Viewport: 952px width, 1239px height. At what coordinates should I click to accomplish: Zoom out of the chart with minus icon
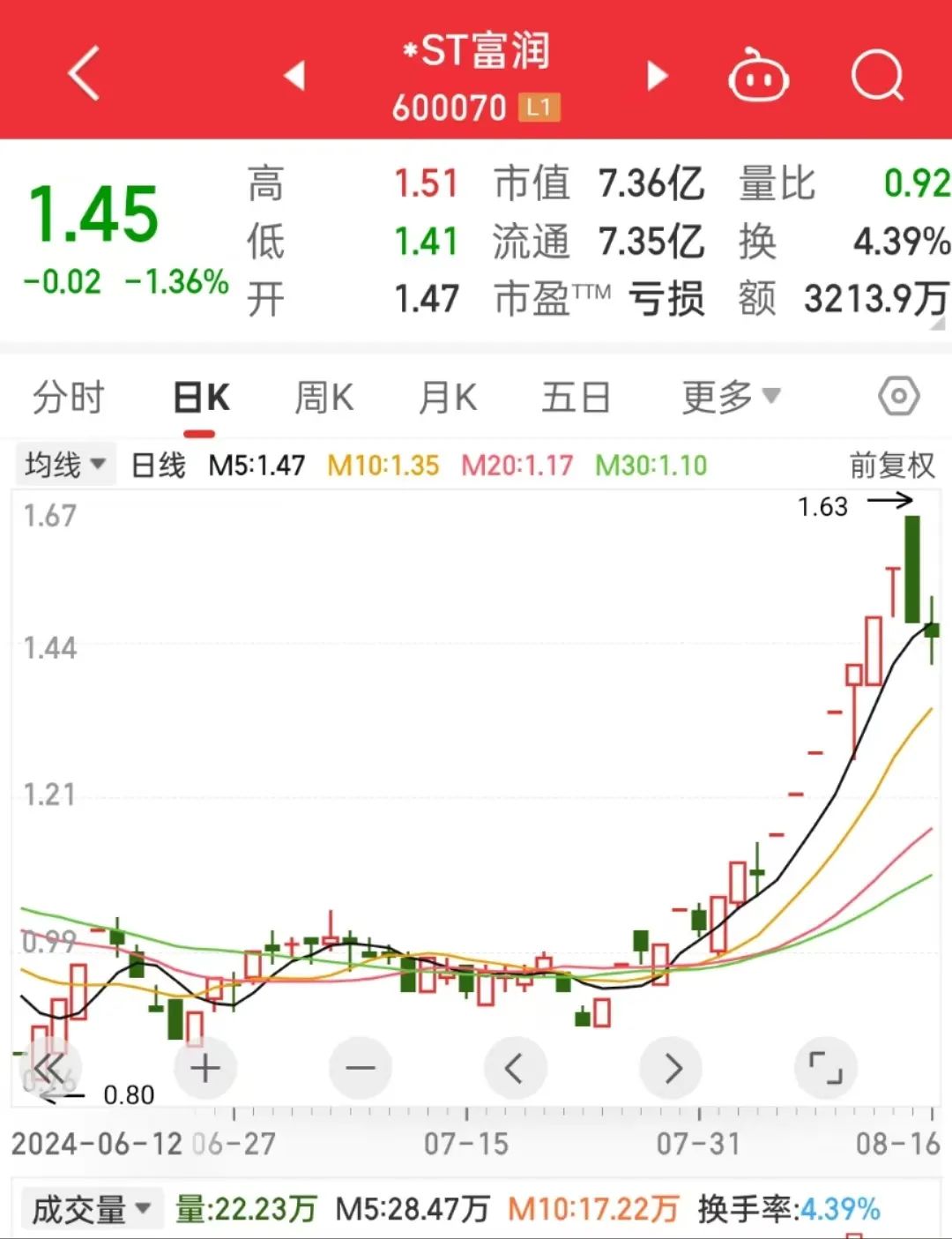[x=360, y=1067]
